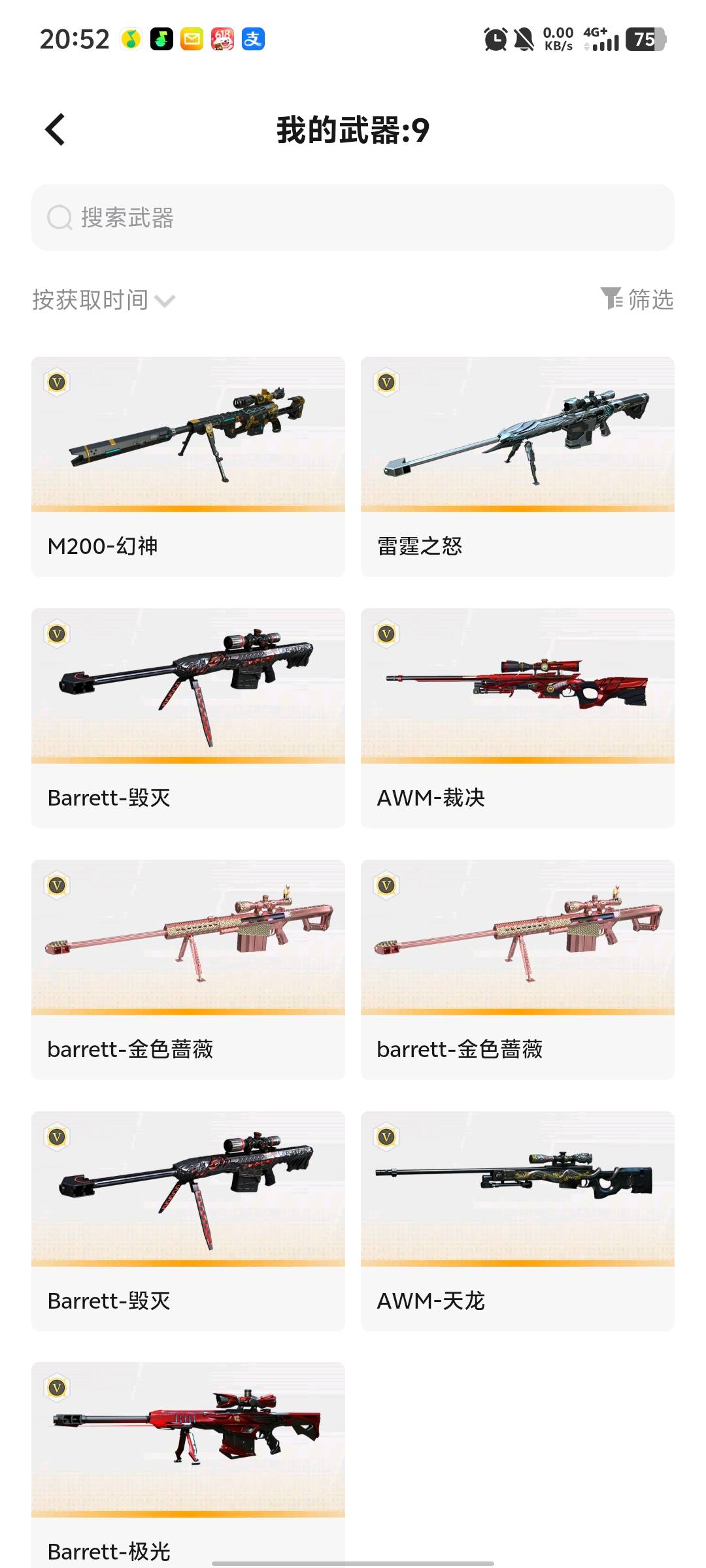This screenshot has width=706, height=1568.
Task: Open the M200-幻神 weapon card
Action: click(188, 466)
